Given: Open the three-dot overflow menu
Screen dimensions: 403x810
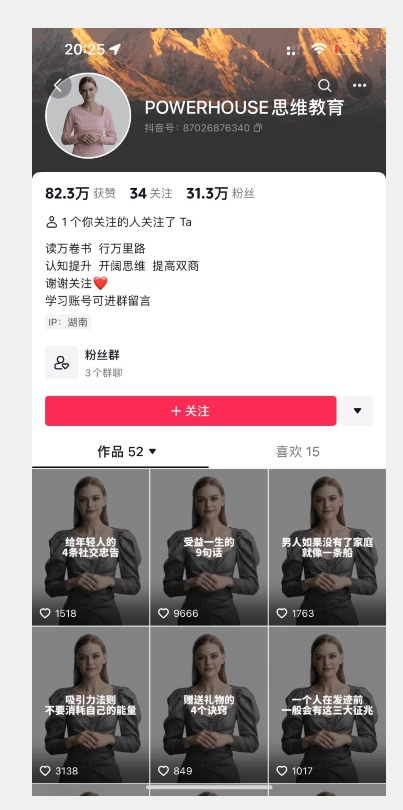Looking at the screenshot, I should (x=359, y=85).
